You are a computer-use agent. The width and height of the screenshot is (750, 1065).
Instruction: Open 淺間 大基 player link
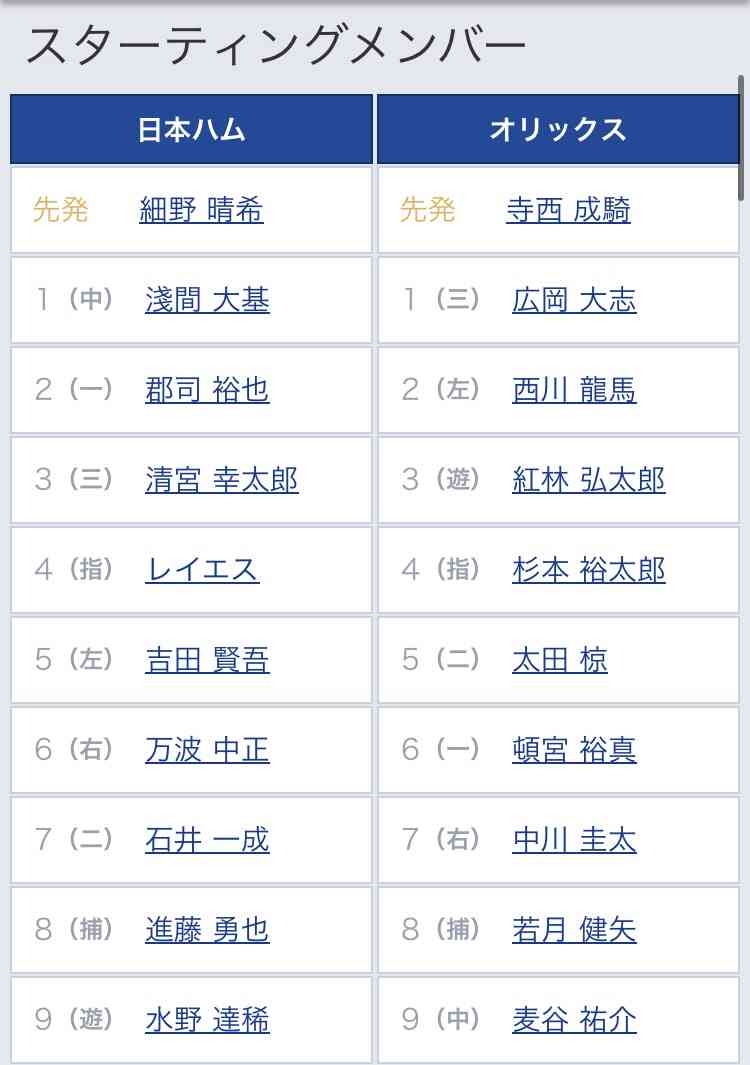(207, 300)
